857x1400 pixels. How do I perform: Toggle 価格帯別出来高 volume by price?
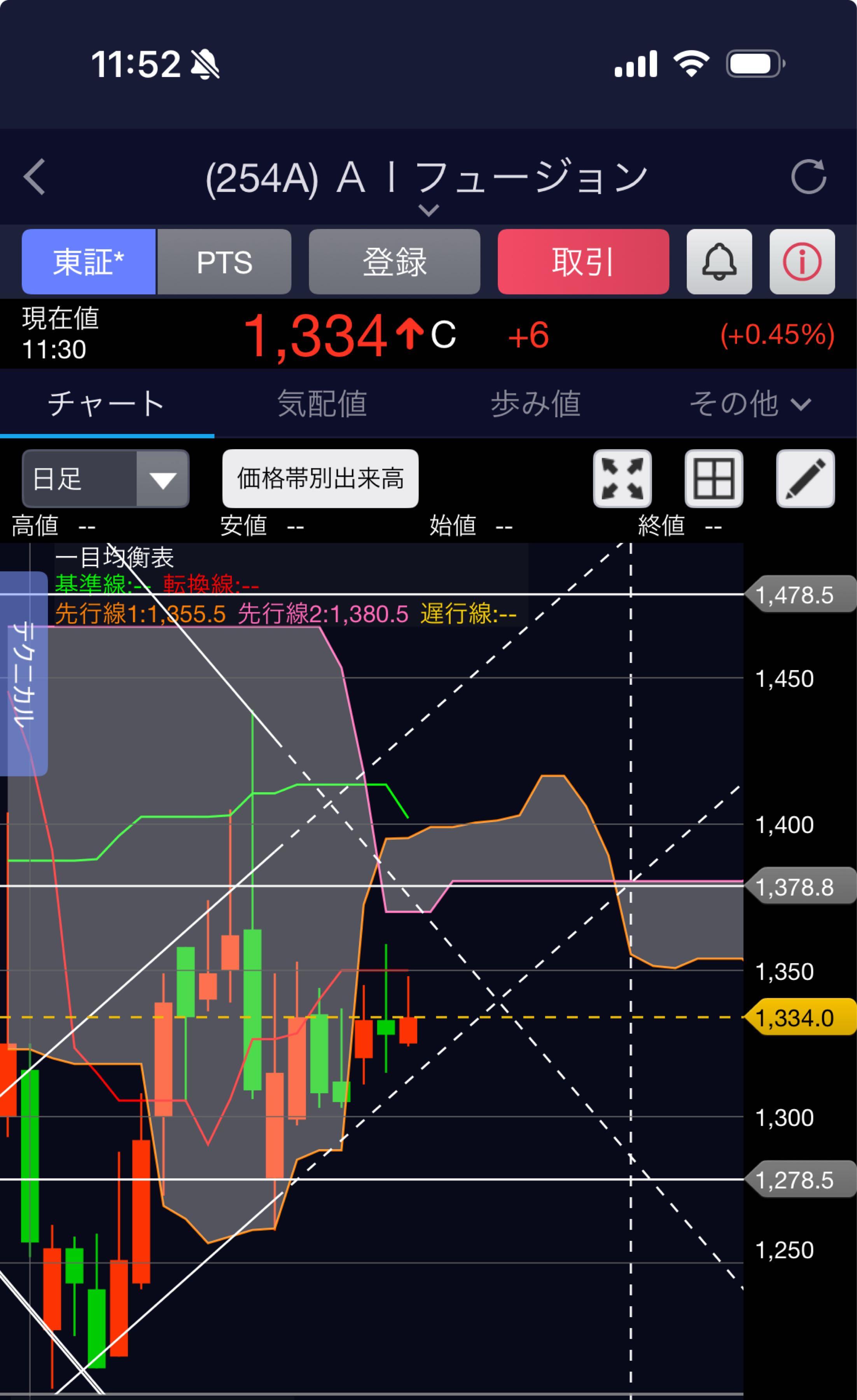point(320,478)
